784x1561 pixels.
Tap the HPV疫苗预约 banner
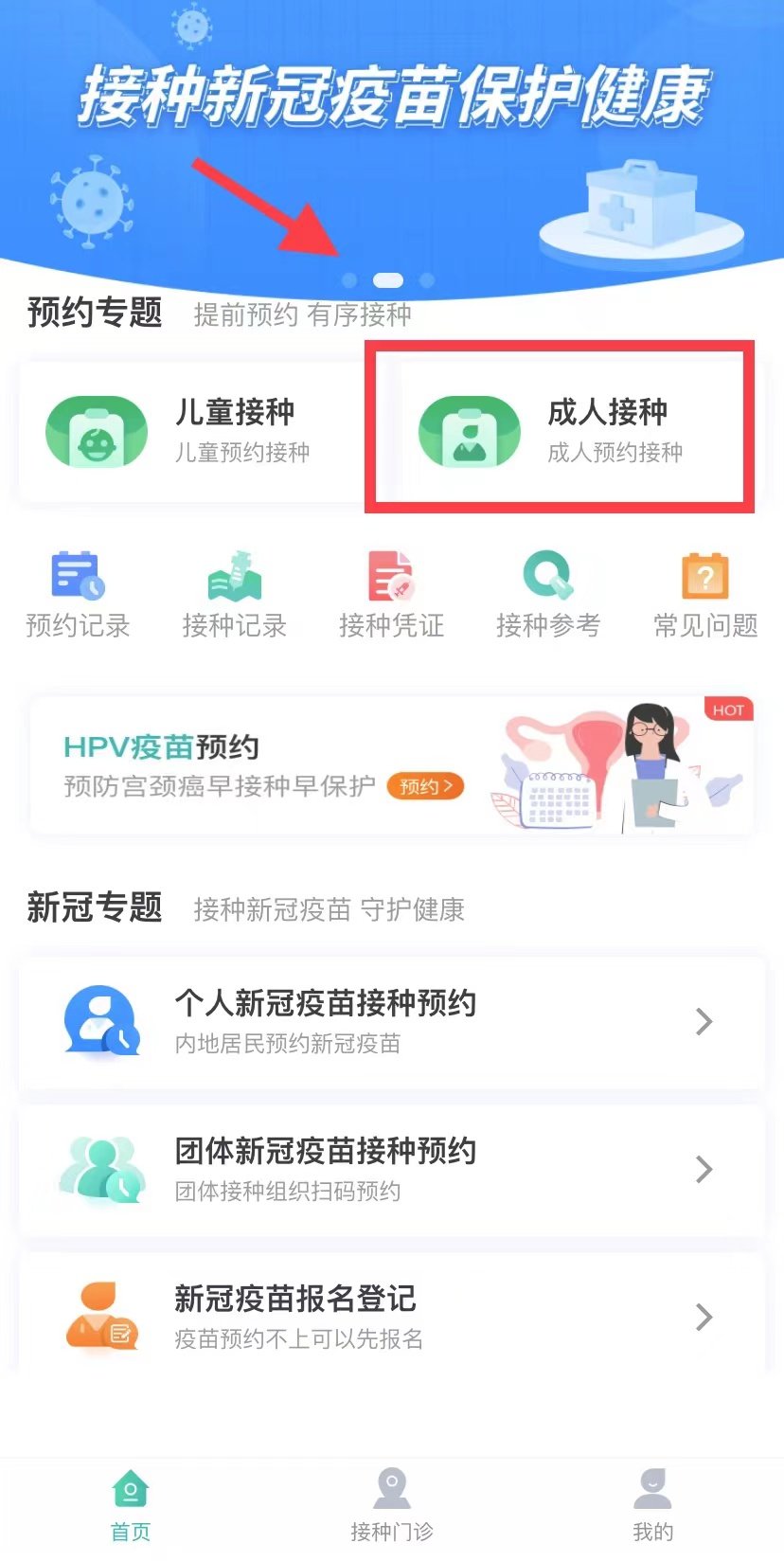392,765
